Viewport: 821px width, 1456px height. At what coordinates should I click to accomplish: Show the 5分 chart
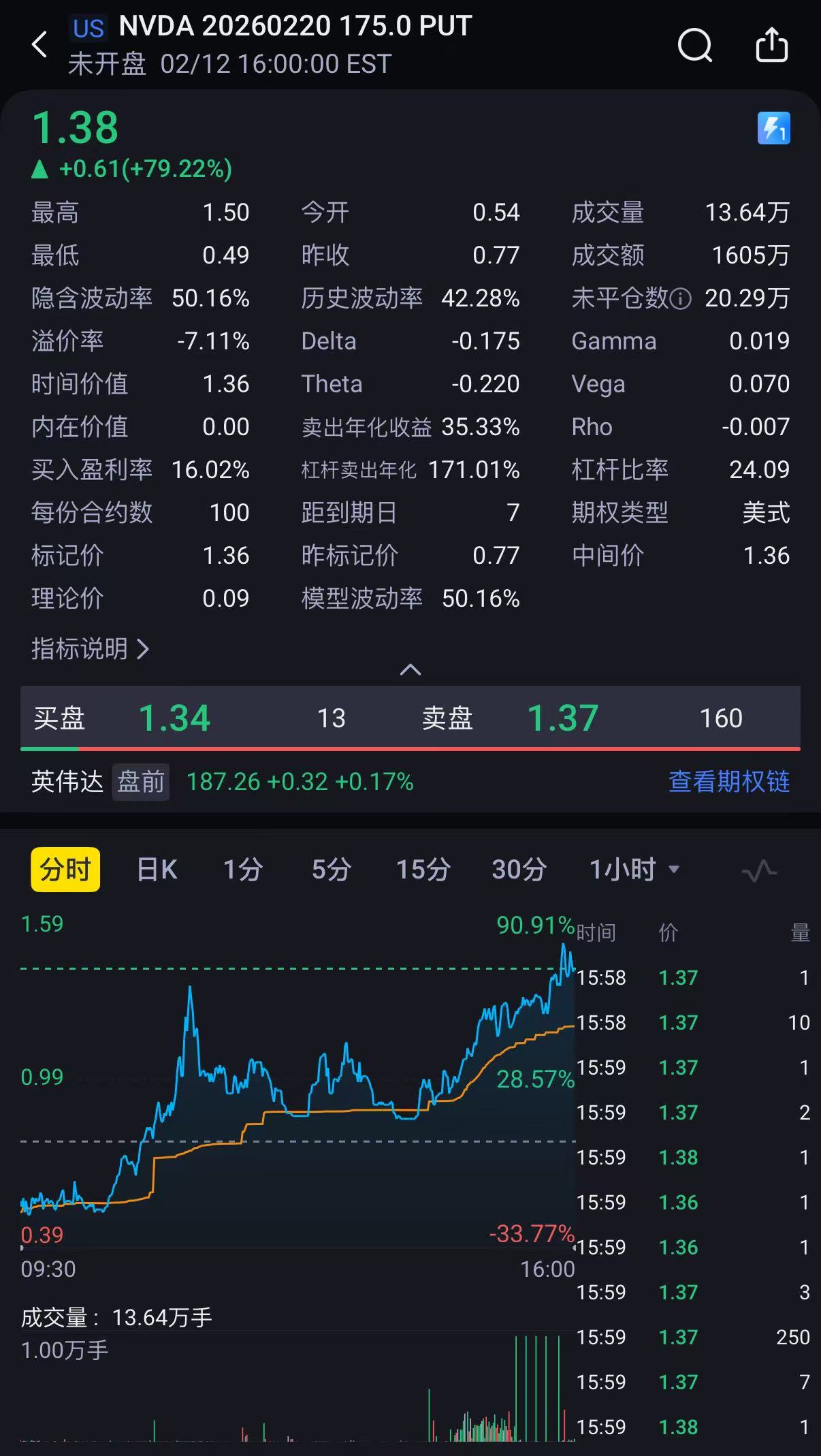[331, 870]
